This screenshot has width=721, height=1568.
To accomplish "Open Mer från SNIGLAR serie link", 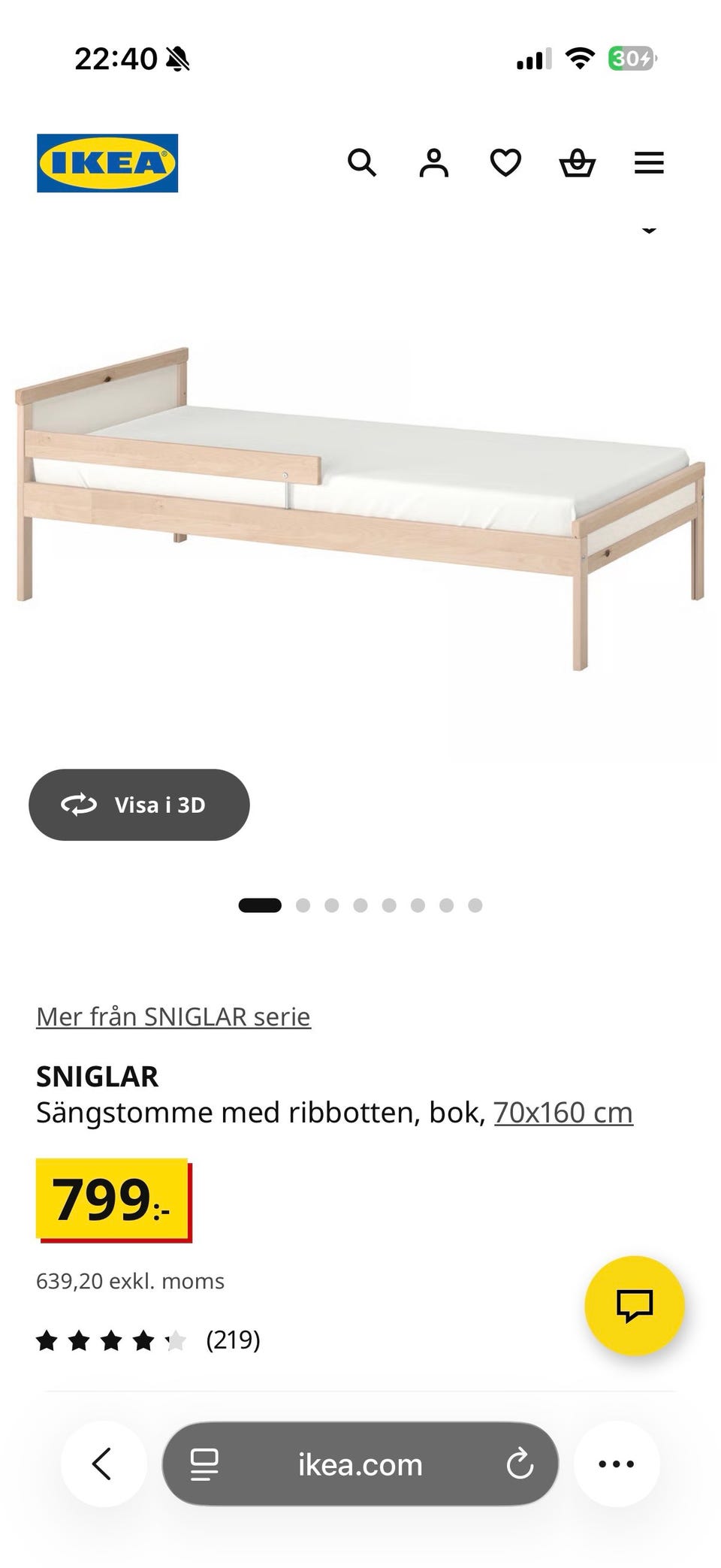I will point(173,1016).
